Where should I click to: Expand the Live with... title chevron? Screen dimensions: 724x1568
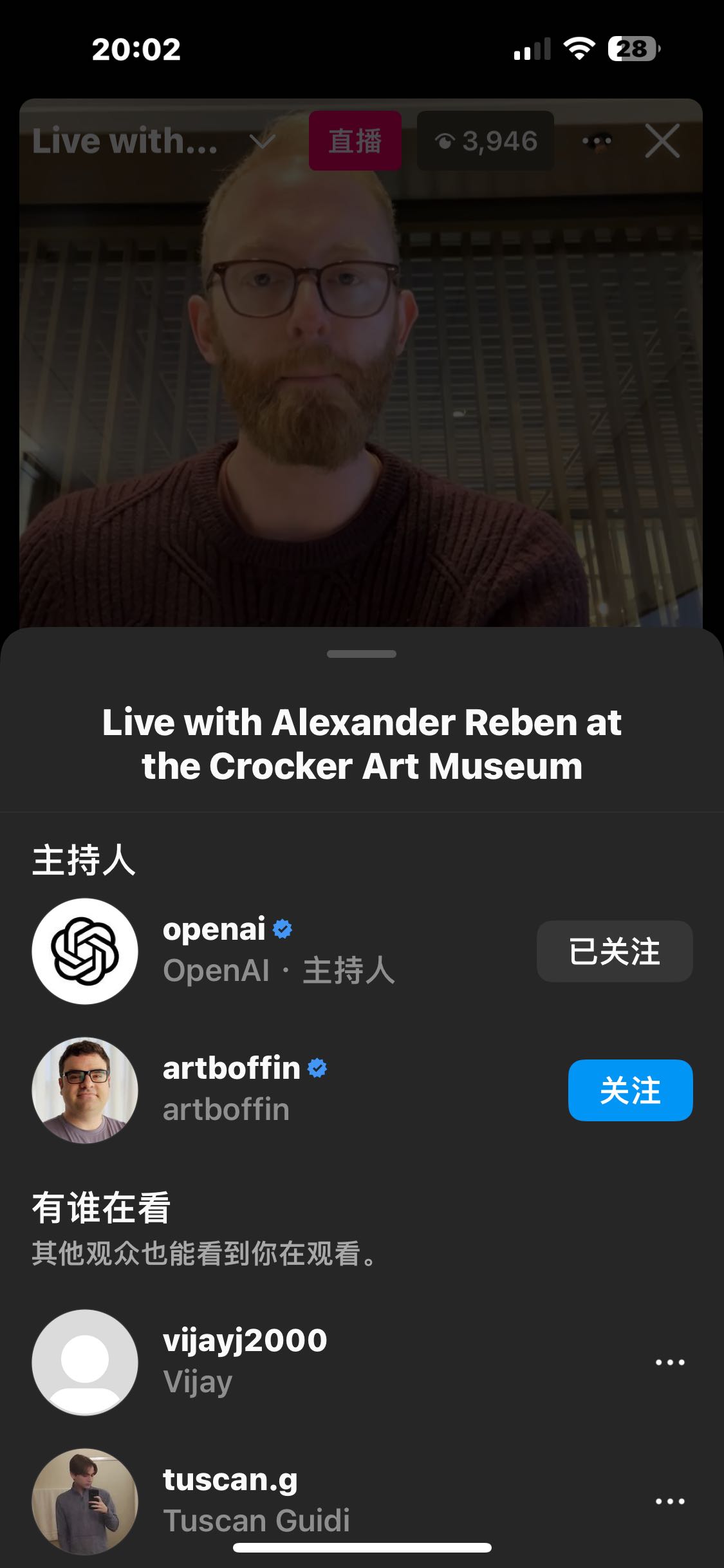point(263,141)
